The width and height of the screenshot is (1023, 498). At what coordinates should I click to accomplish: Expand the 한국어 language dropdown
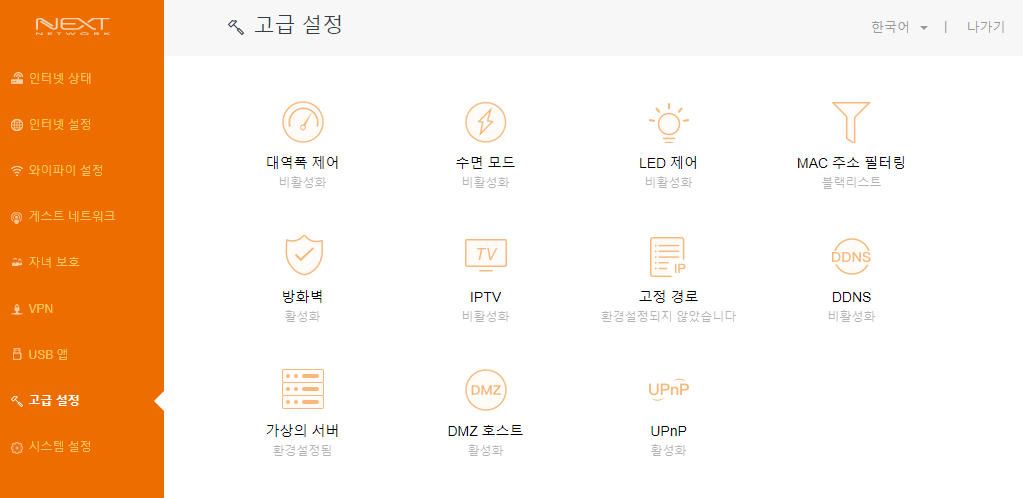pos(900,28)
